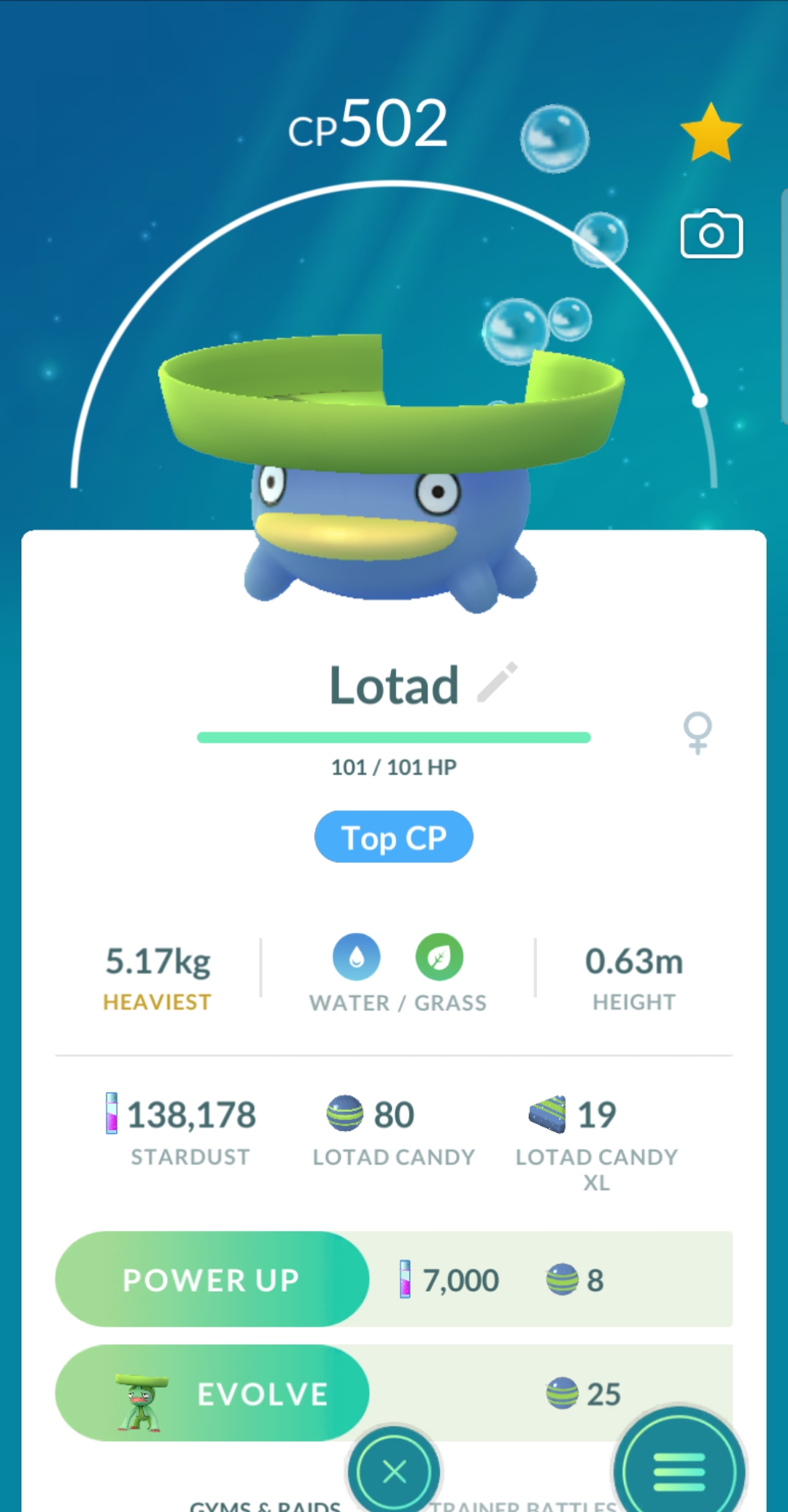Edit Lotad's nickname with the pencil icon

[498, 683]
